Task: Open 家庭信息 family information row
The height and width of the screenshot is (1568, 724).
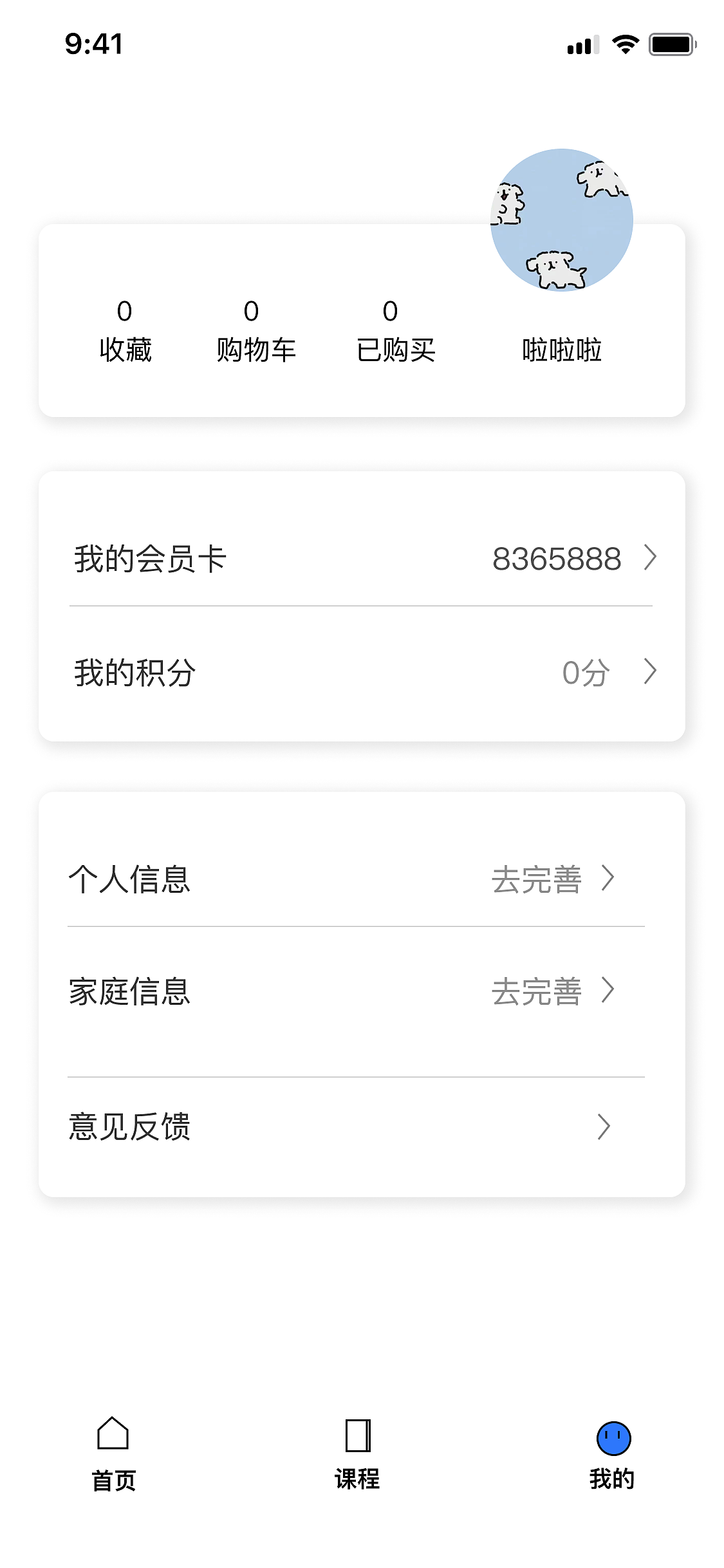Action: 356,991
